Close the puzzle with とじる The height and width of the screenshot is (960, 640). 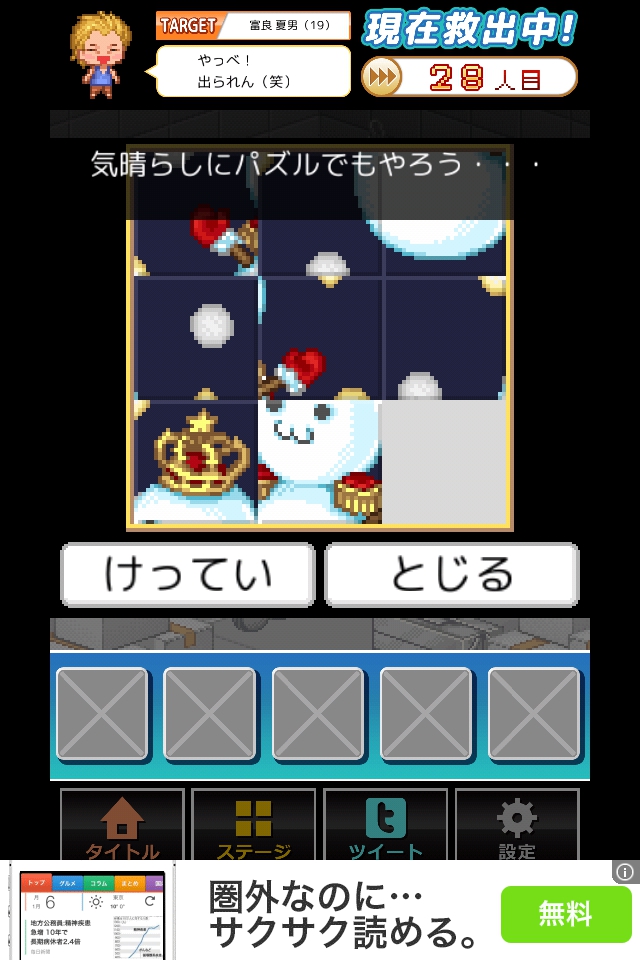coord(452,575)
